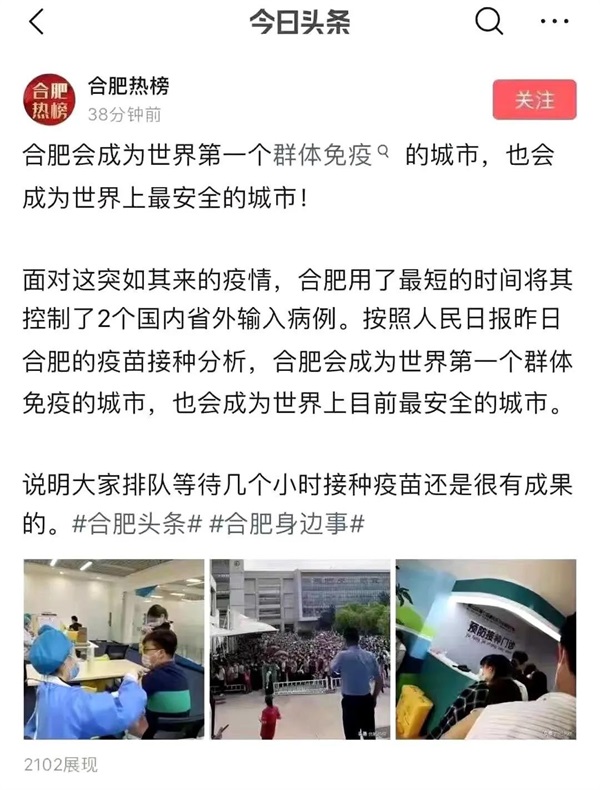Go back using the top-left arrow
The height and width of the screenshot is (790, 600).
coord(36,22)
